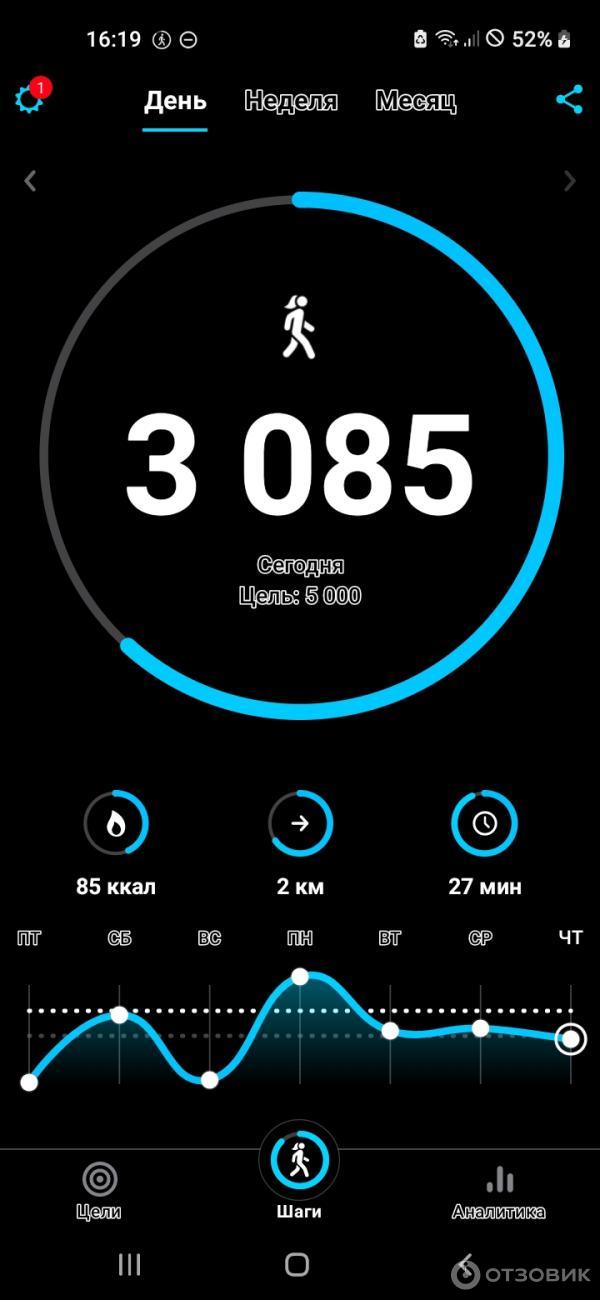Select the День tab
This screenshot has width=600, height=1300.
[175, 101]
